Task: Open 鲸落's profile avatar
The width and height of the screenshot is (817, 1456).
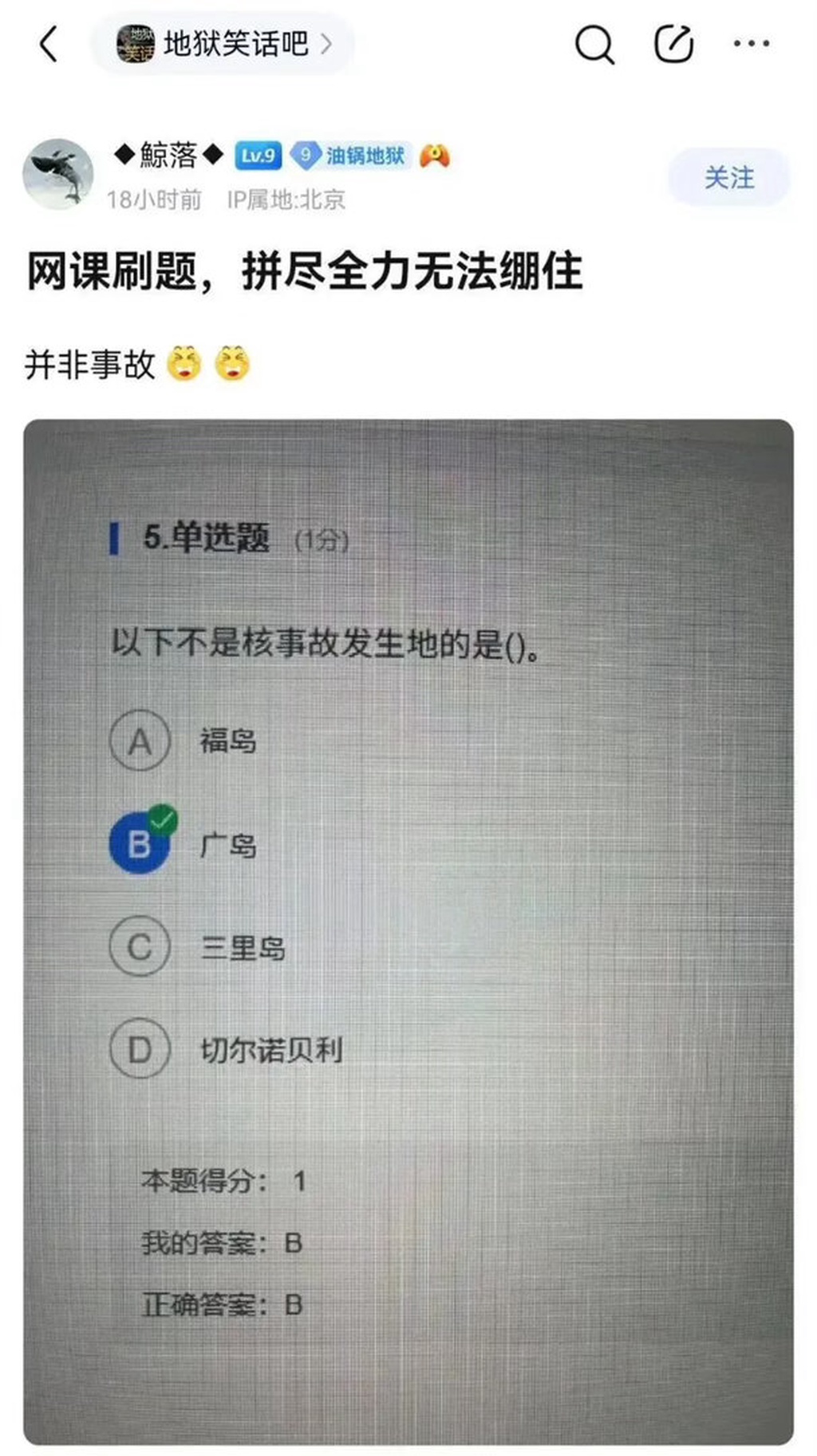Action: pyautogui.click(x=57, y=174)
